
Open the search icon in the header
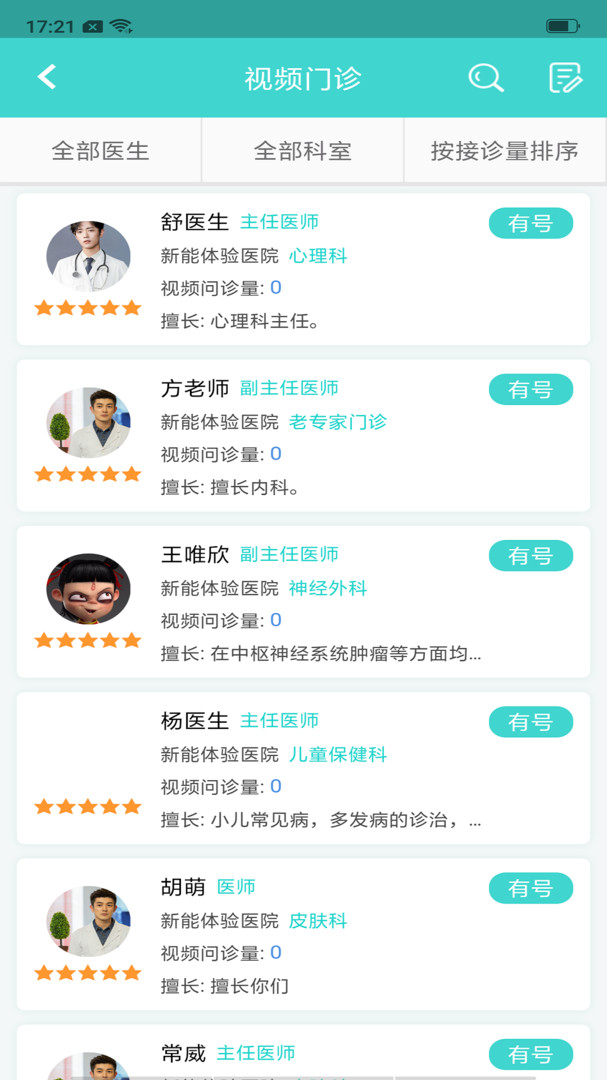pos(486,78)
